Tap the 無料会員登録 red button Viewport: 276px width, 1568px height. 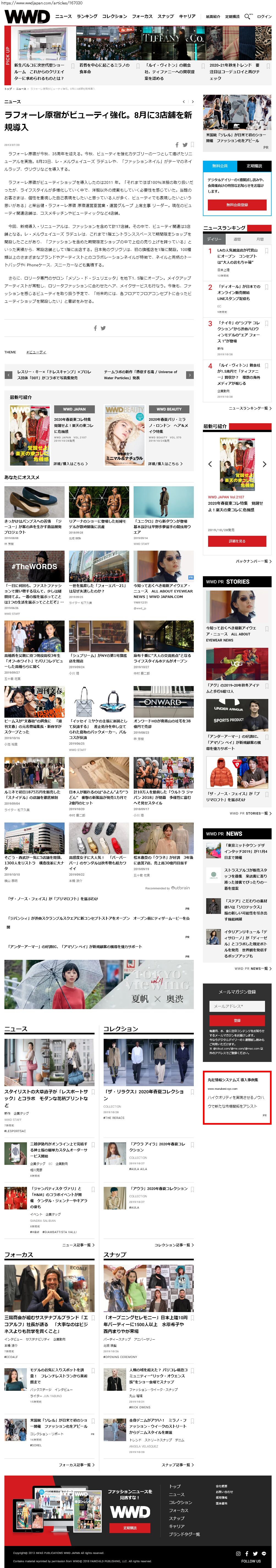click(x=237, y=205)
